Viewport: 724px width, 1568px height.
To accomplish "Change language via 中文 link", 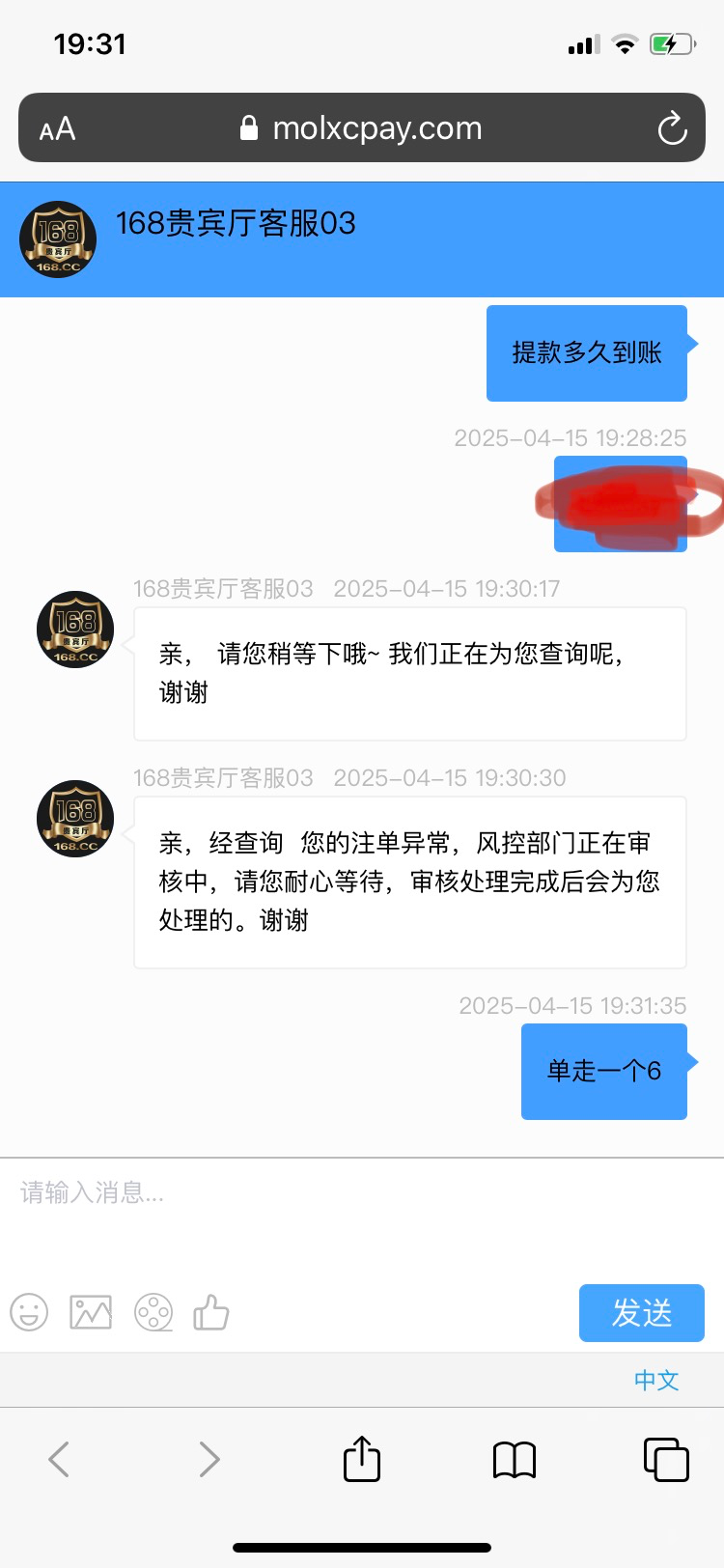I will pyautogui.click(x=656, y=1381).
